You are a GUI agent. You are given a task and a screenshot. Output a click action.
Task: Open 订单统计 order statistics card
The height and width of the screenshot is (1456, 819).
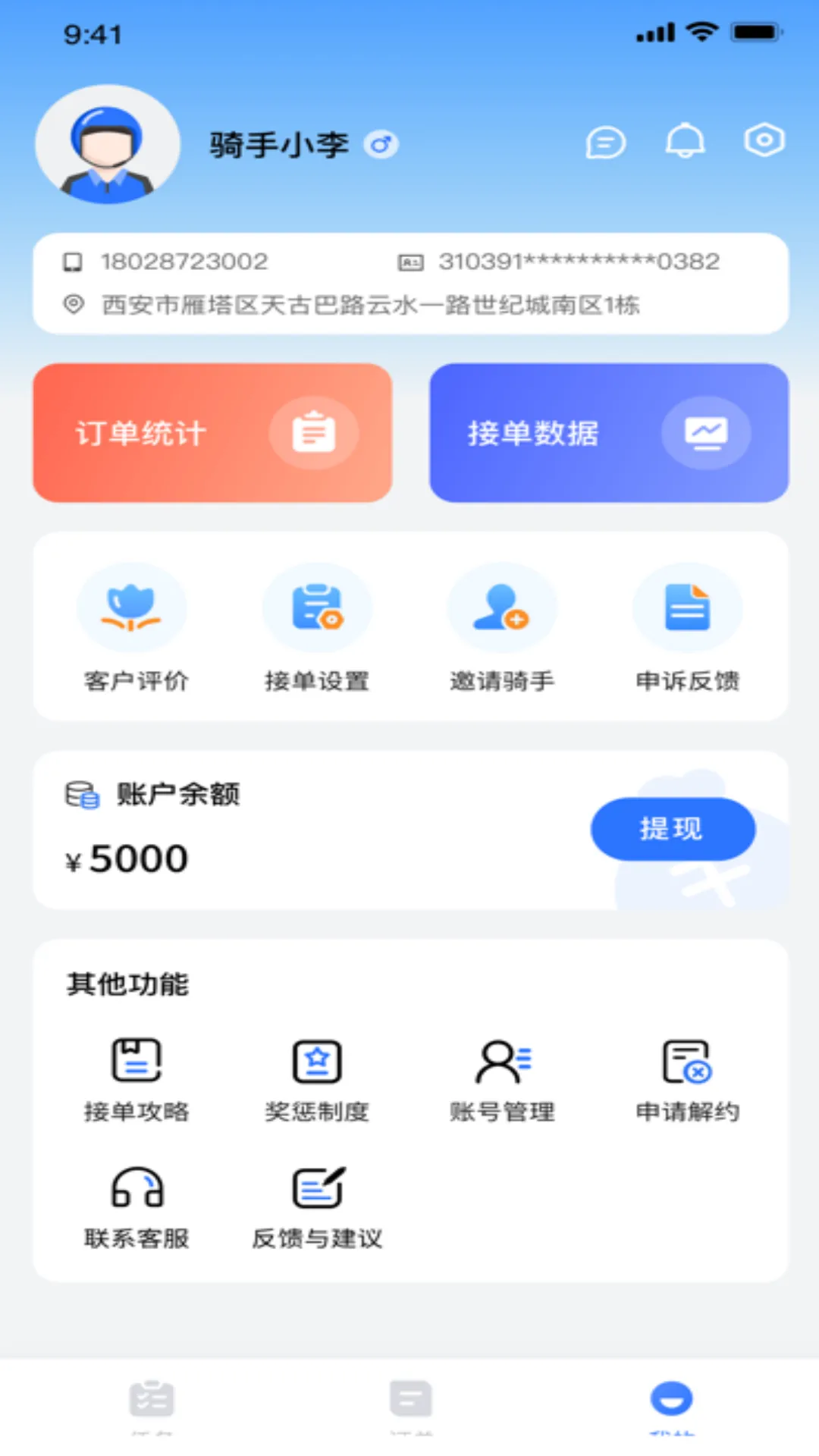point(212,433)
